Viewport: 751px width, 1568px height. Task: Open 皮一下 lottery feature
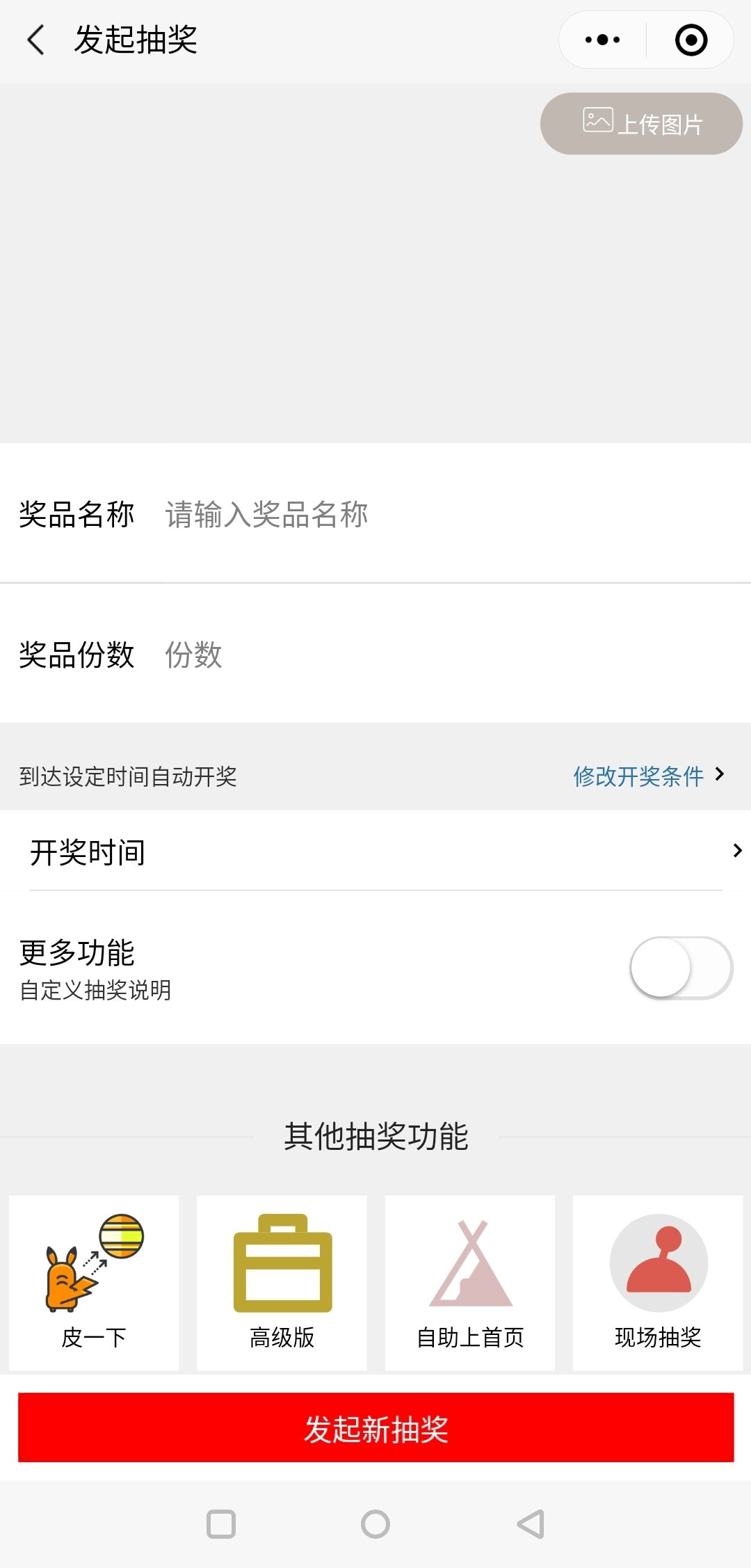click(x=94, y=1282)
